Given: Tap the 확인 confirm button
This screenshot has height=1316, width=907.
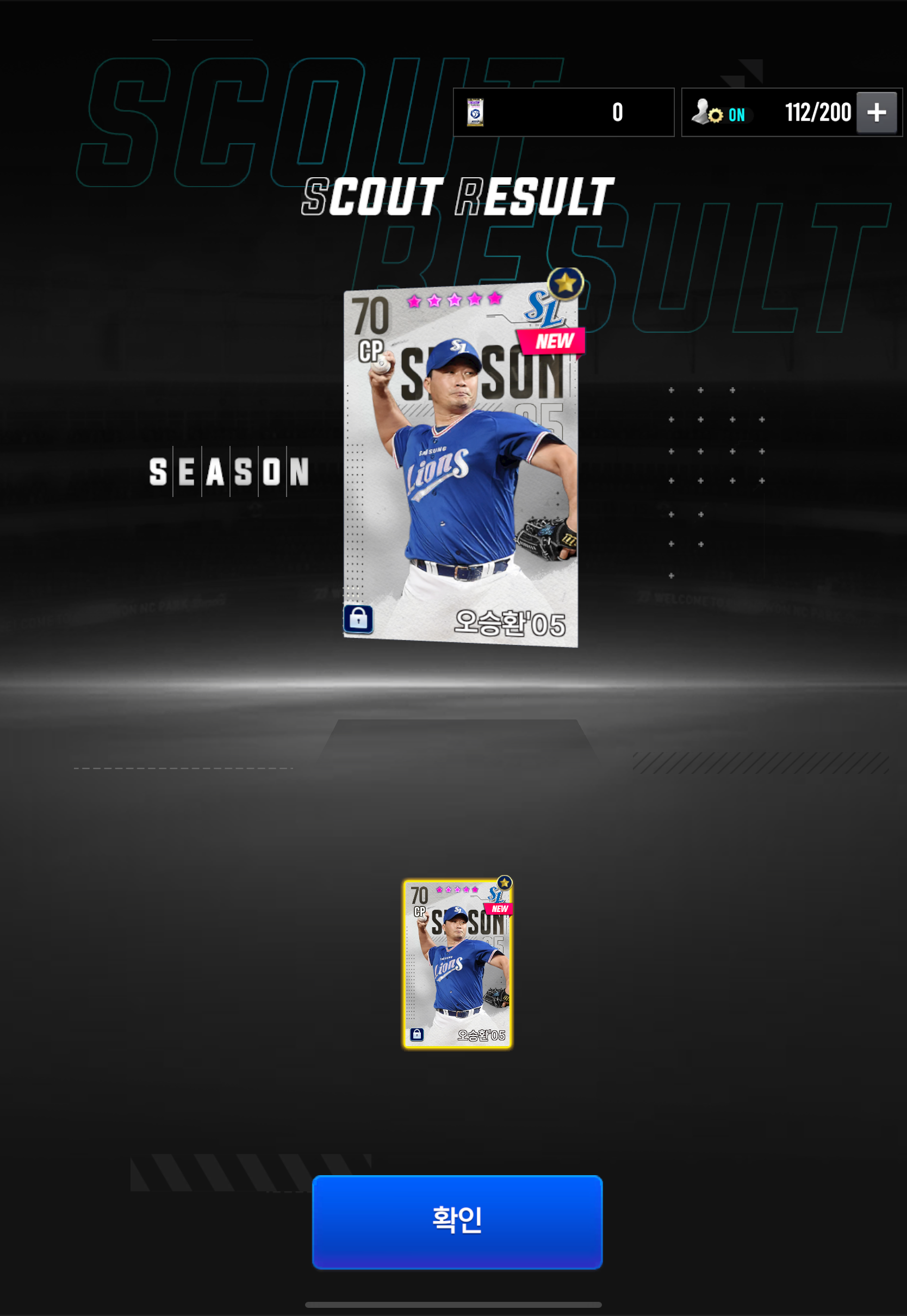Looking at the screenshot, I should point(457,1221).
